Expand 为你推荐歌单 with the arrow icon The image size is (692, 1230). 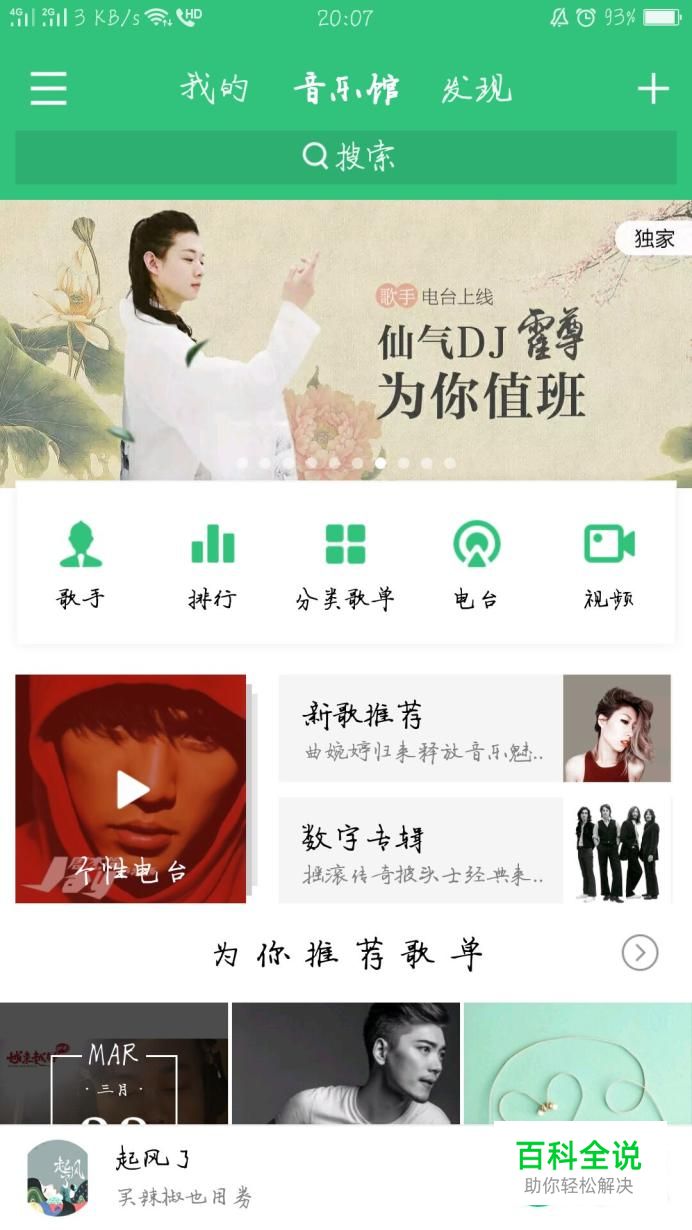coord(640,953)
